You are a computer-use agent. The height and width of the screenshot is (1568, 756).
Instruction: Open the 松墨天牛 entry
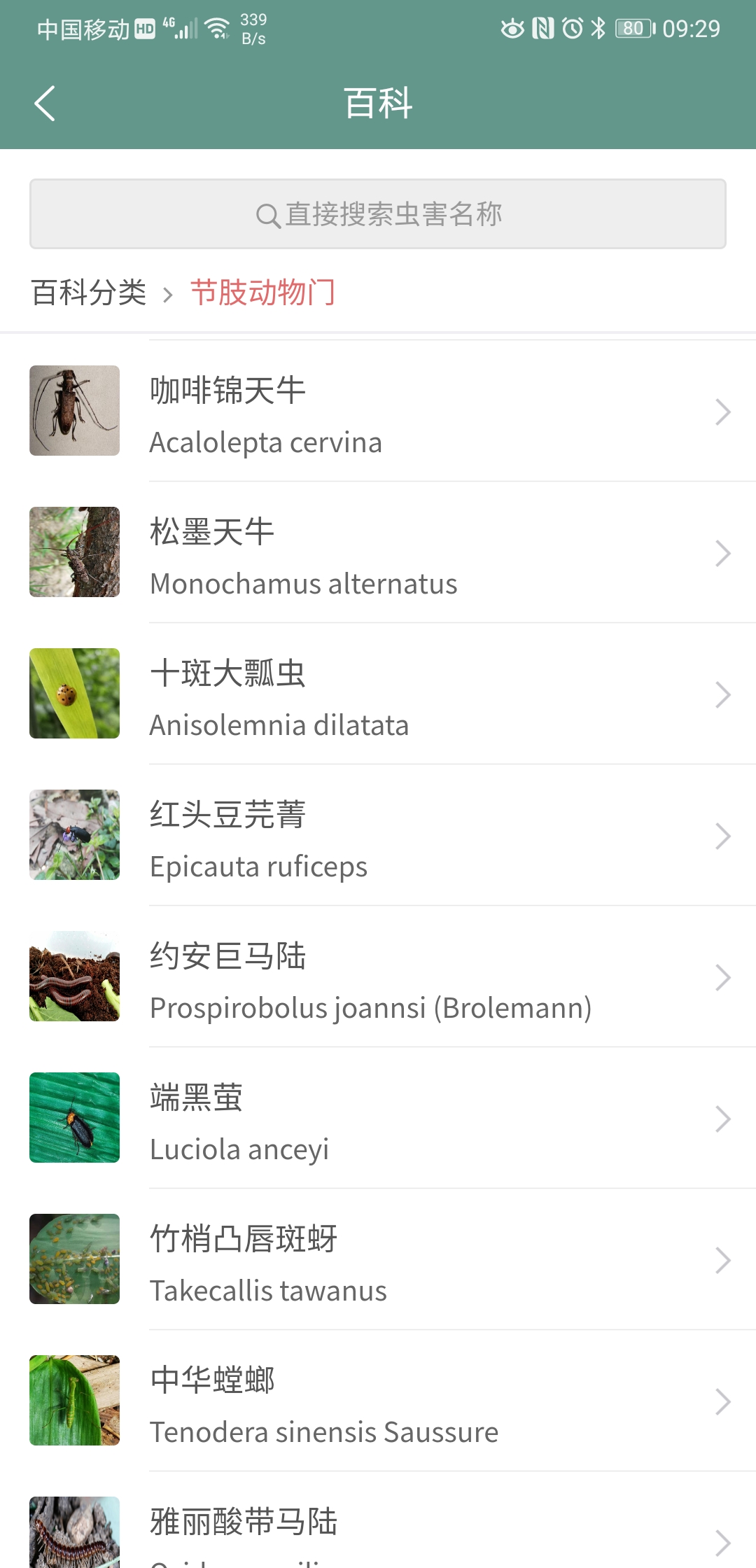pyautogui.click(x=378, y=554)
